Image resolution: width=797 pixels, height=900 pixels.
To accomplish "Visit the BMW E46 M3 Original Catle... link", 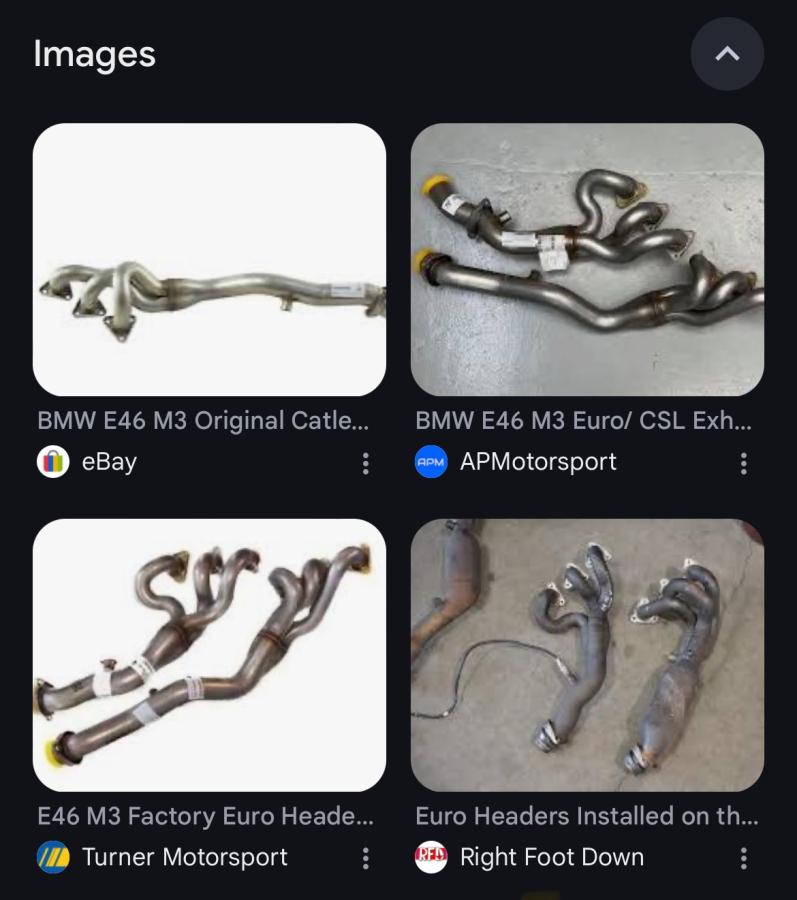I will tap(203, 421).
